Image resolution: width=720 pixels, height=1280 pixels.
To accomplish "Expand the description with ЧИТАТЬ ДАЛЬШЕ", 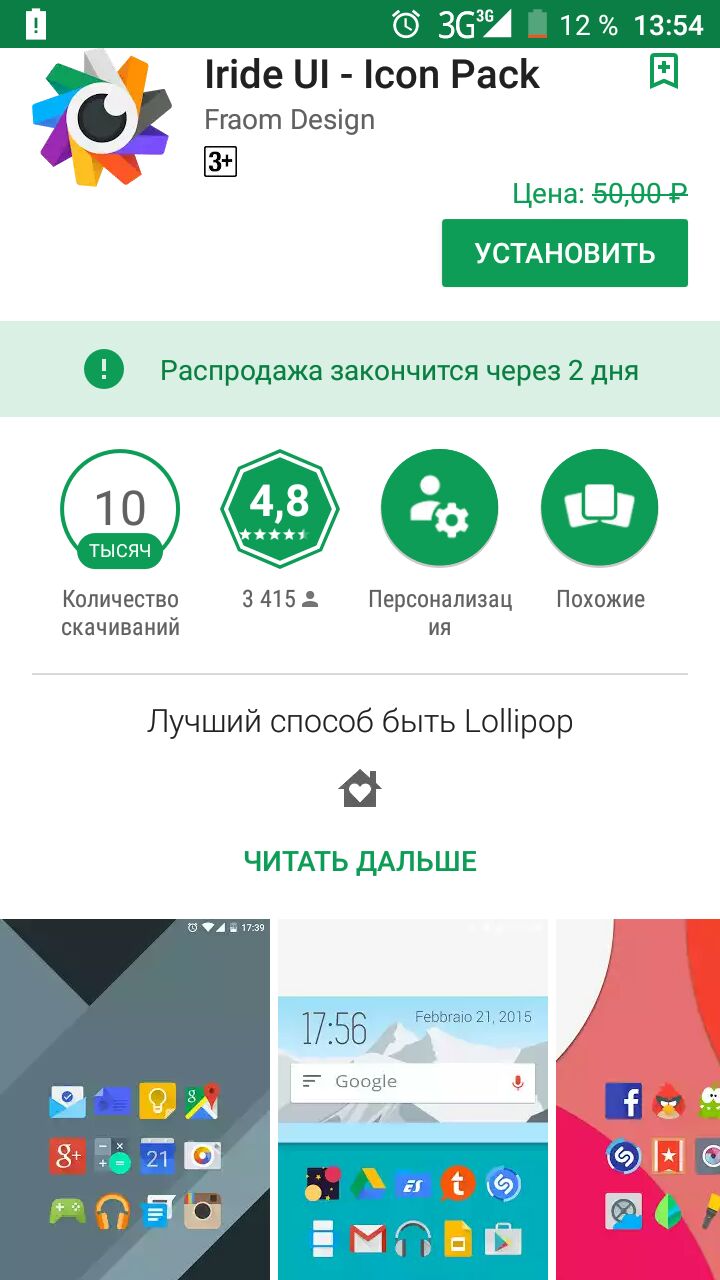I will click(x=360, y=861).
